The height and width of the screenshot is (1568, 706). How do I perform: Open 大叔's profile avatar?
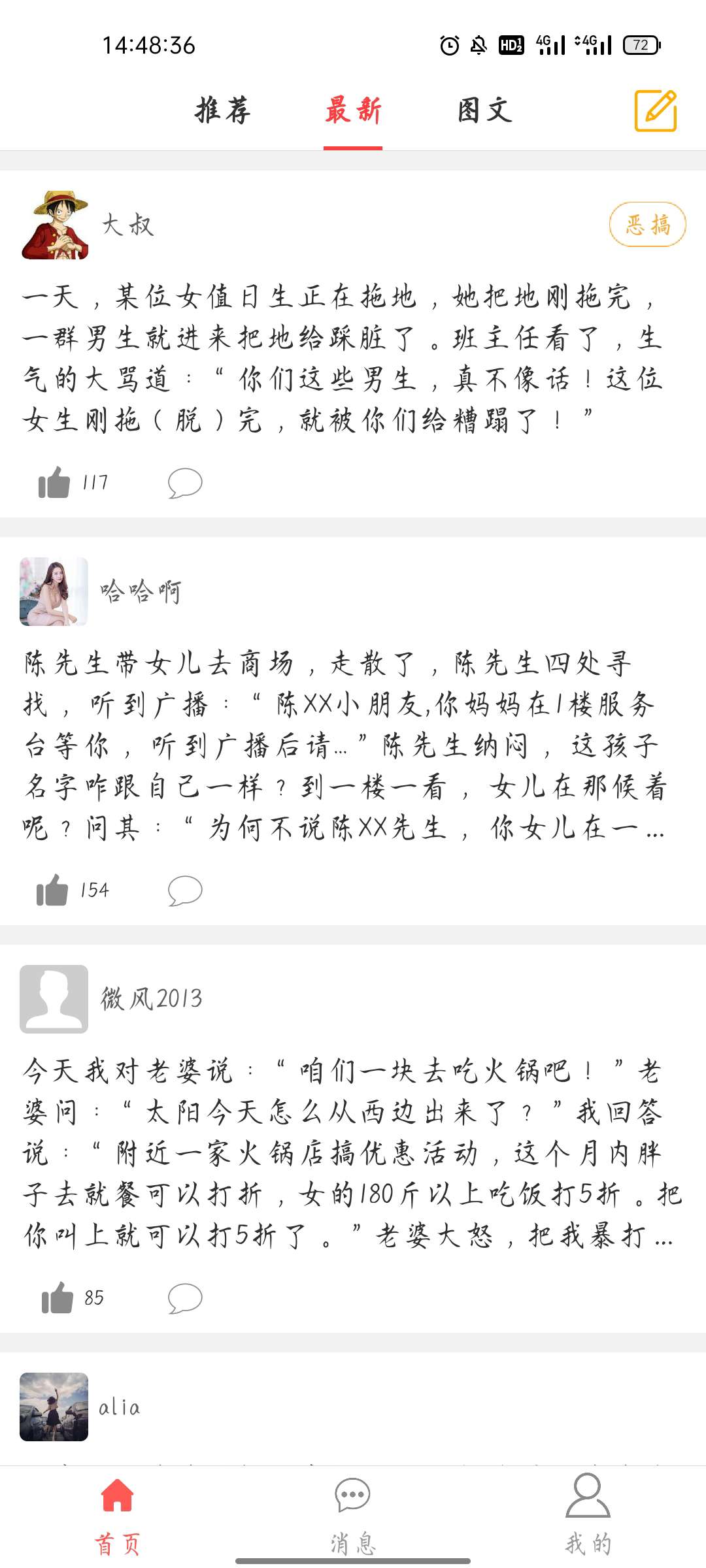point(55,225)
